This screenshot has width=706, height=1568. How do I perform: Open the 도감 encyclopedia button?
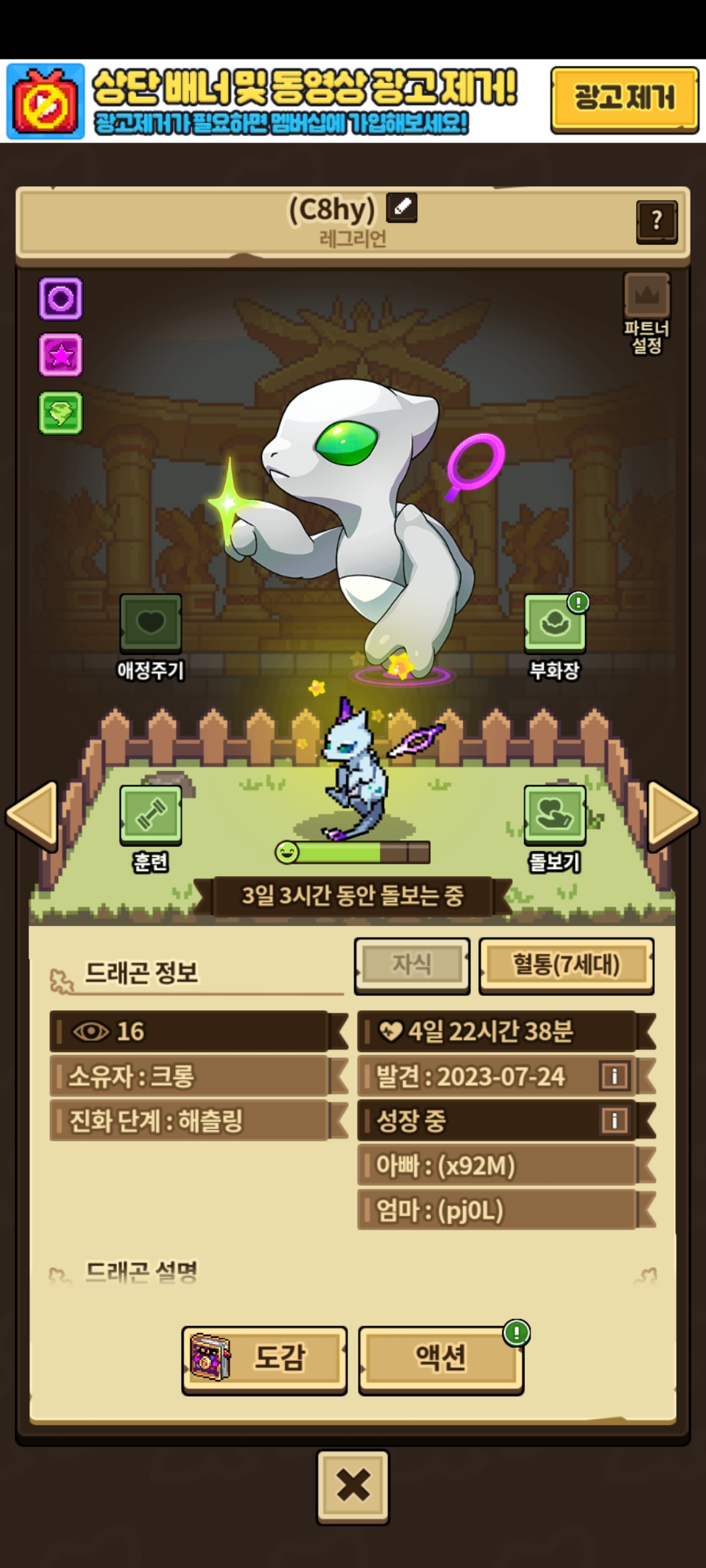pyautogui.click(x=264, y=1358)
